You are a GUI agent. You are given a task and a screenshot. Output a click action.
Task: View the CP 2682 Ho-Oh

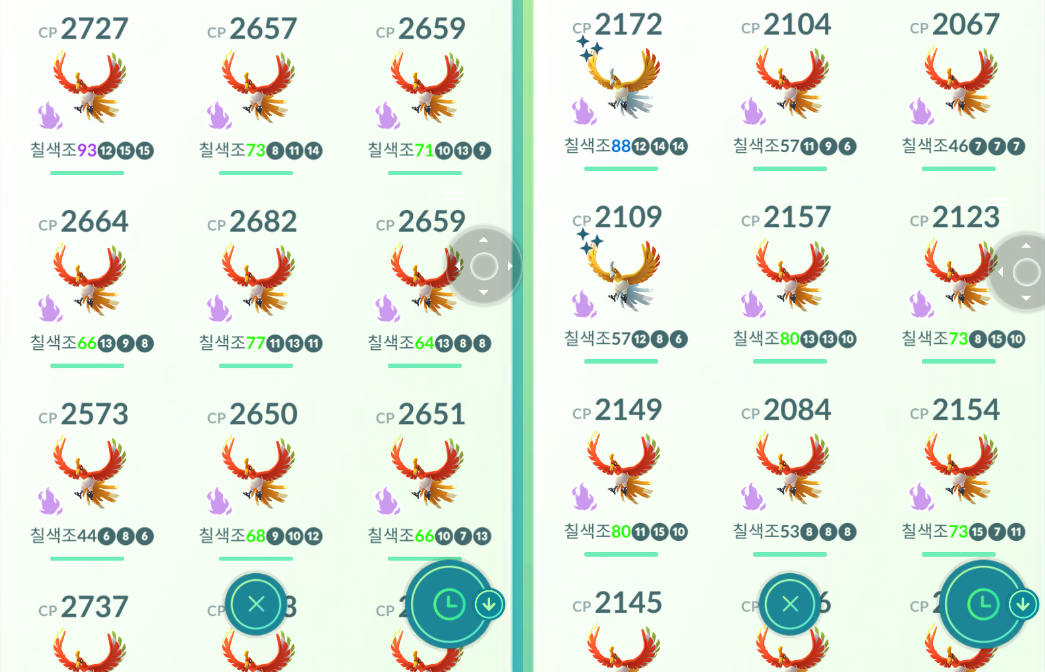(258, 280)
